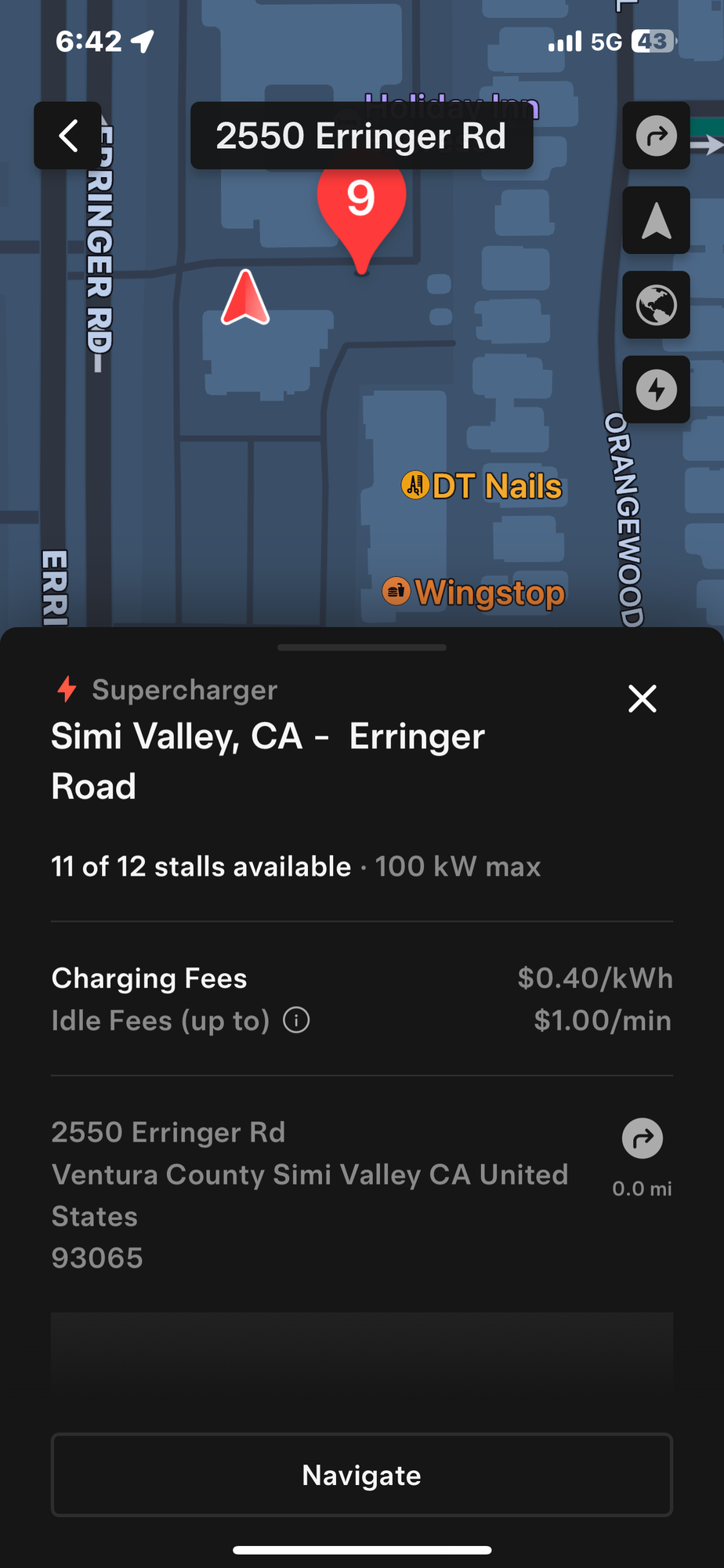Tap the Navigate button
Screen dimensions: 724x1568
pos(361,1475)
